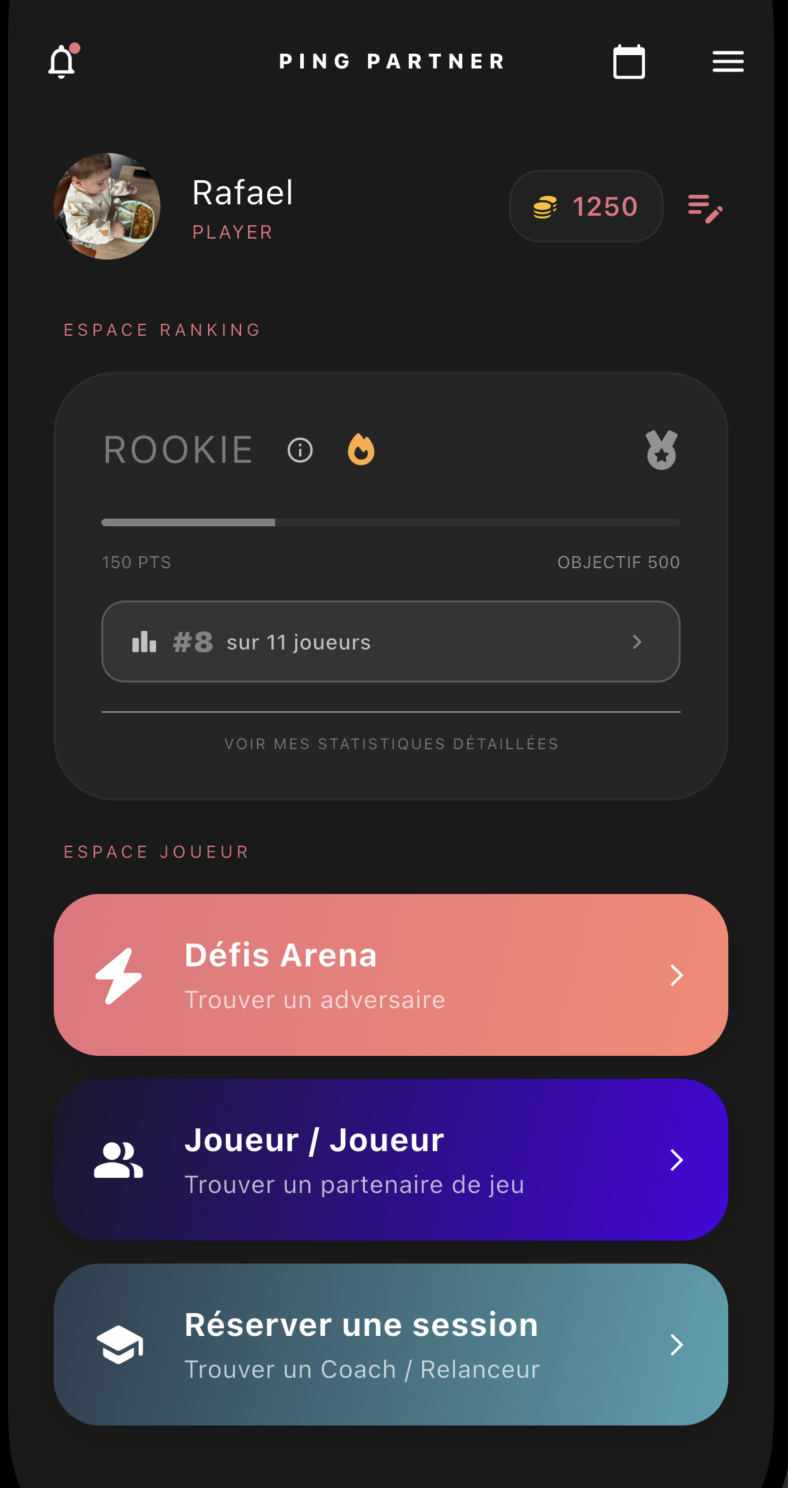Image resolution: width=788 pixels, height=1488 pixels.
Task: Open the Joueur / Joueur card
Action: [390, 1160]
